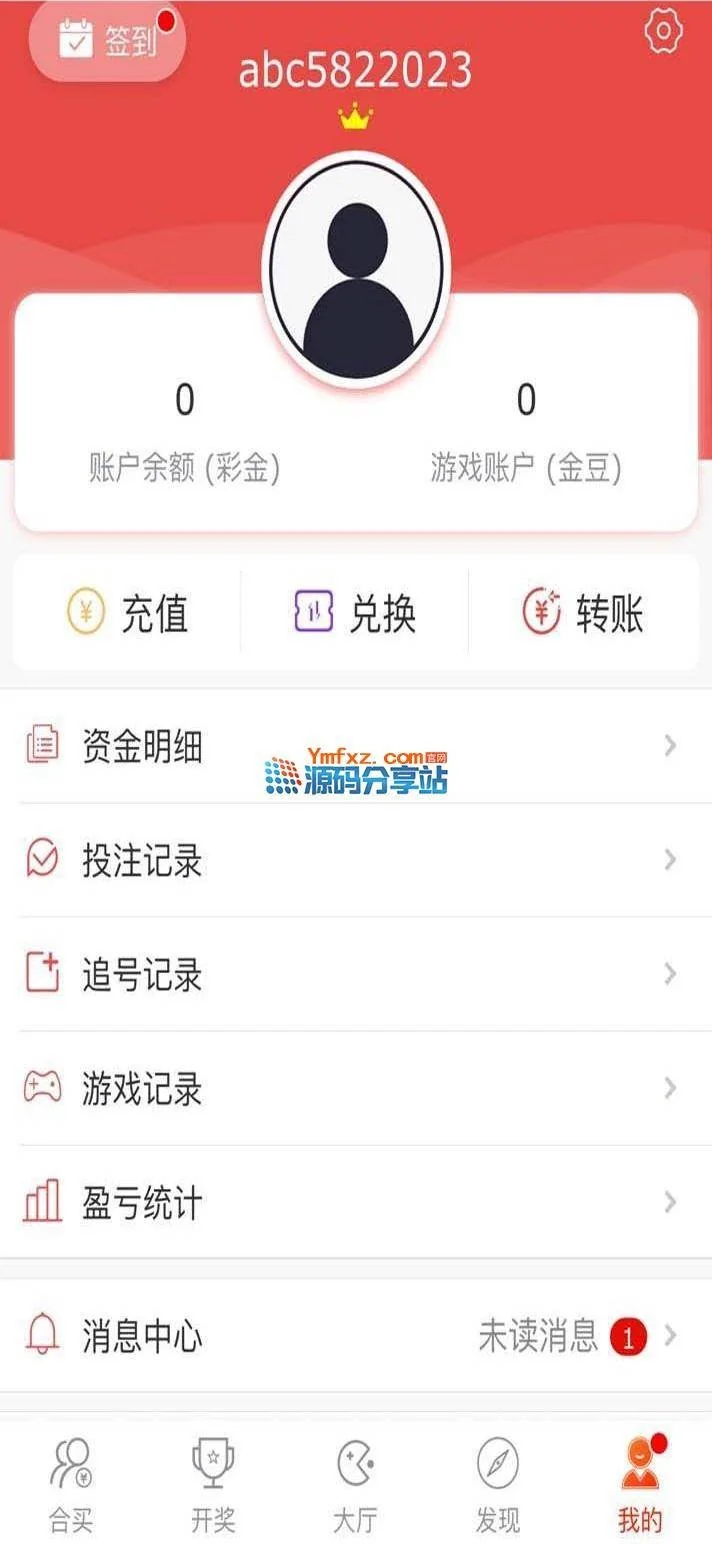The height and width of the screenshot is (1544, 712).
Task: Select the 我的 tab
Action: coord(640,1484)
